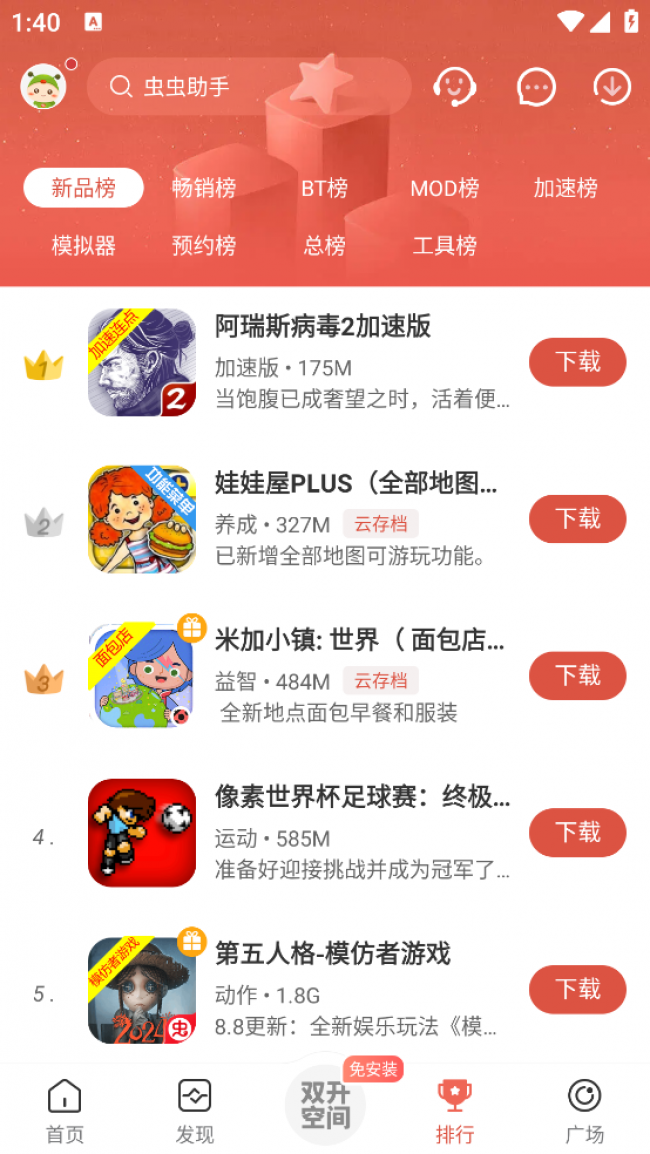Screen dimensions: 650x1154
Task: Switch to the 畅销榜 ranking
Action: (x=204, y=188)
